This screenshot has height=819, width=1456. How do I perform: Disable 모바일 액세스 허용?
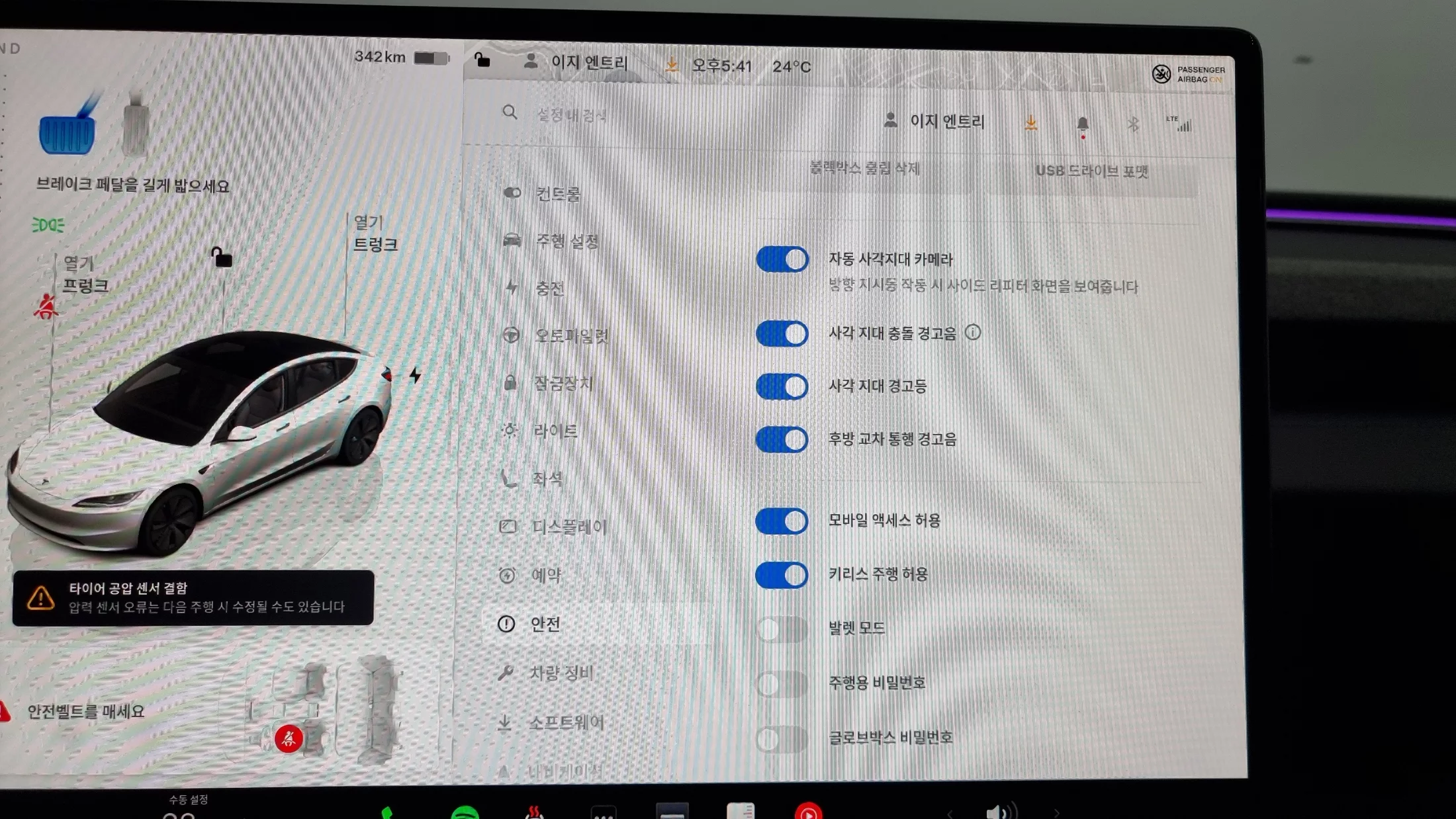pos(782,521)
